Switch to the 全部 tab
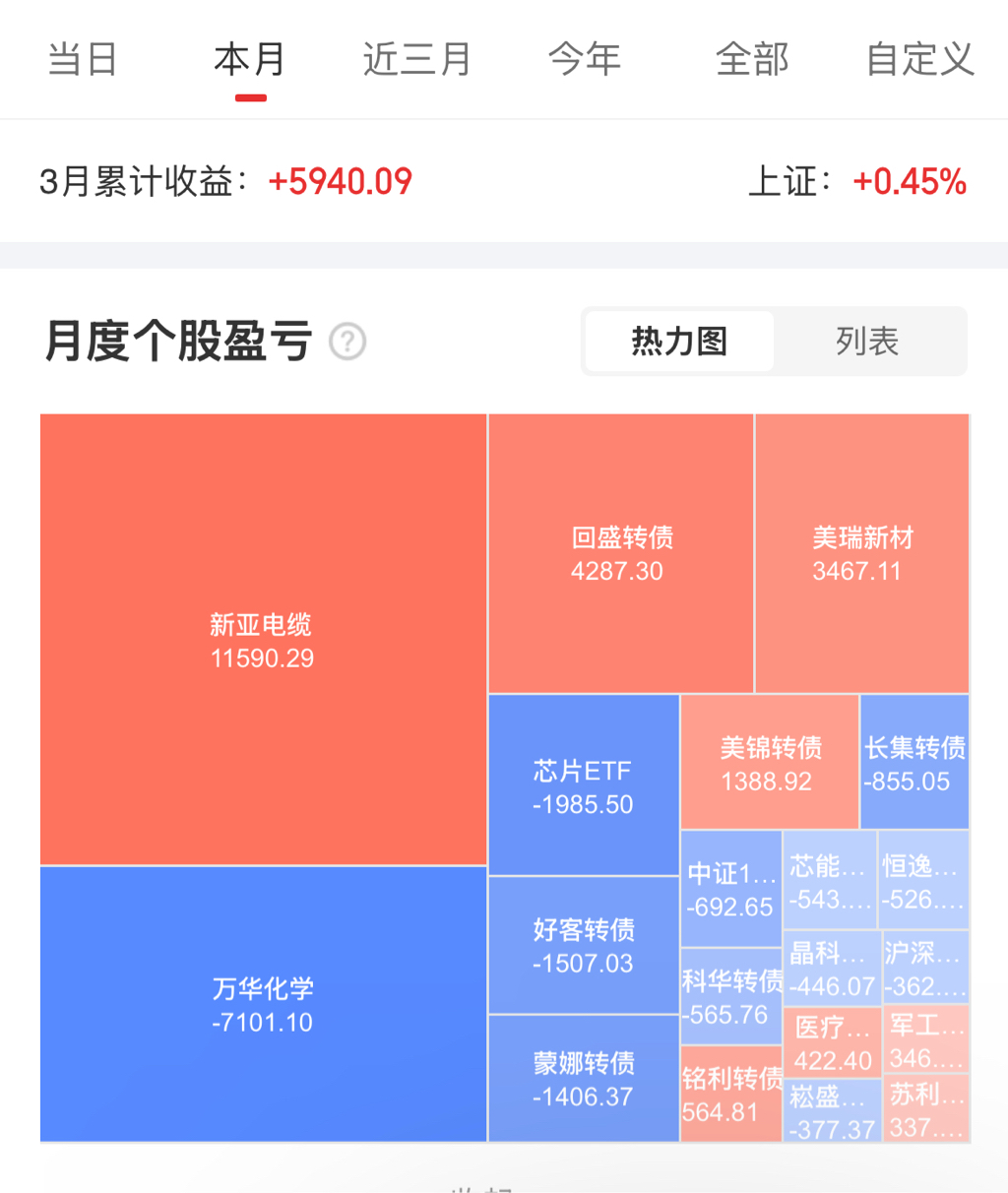Screen dimensions: 1008x1193 click(x=752, y=60)
